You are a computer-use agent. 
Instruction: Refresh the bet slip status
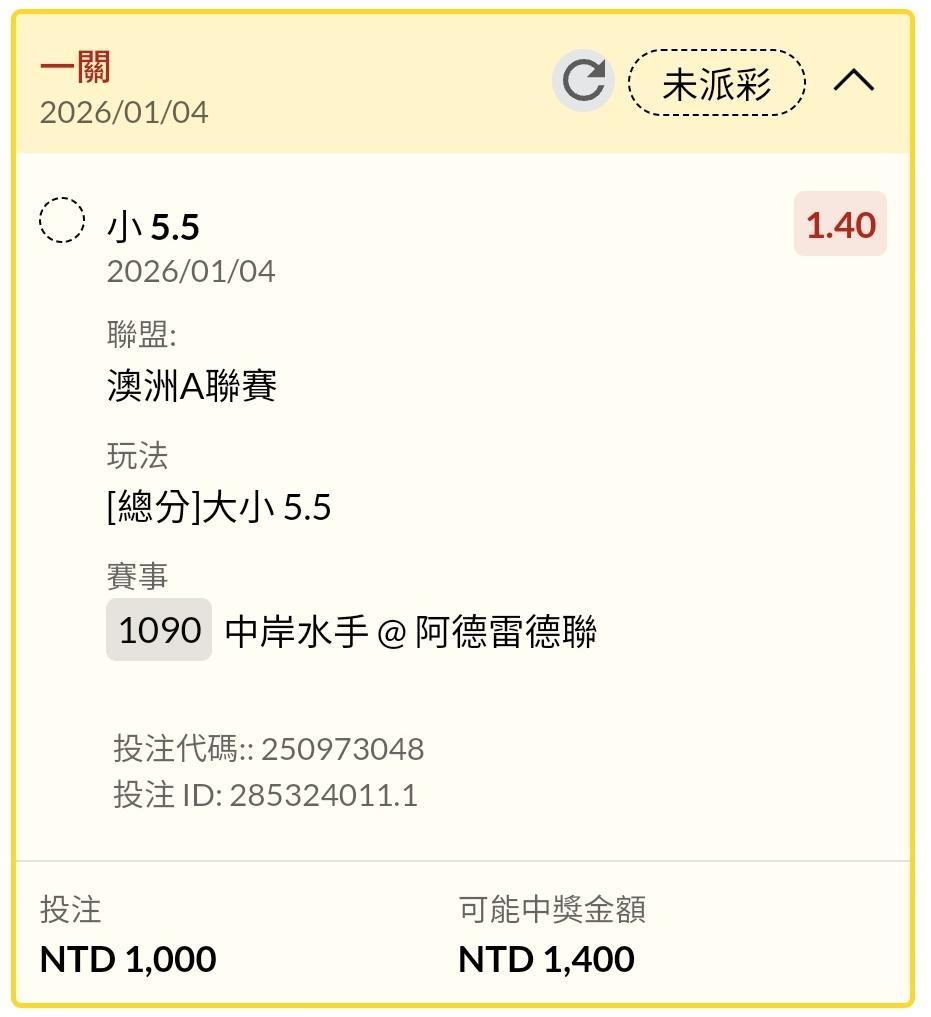[x=583, y=81]
